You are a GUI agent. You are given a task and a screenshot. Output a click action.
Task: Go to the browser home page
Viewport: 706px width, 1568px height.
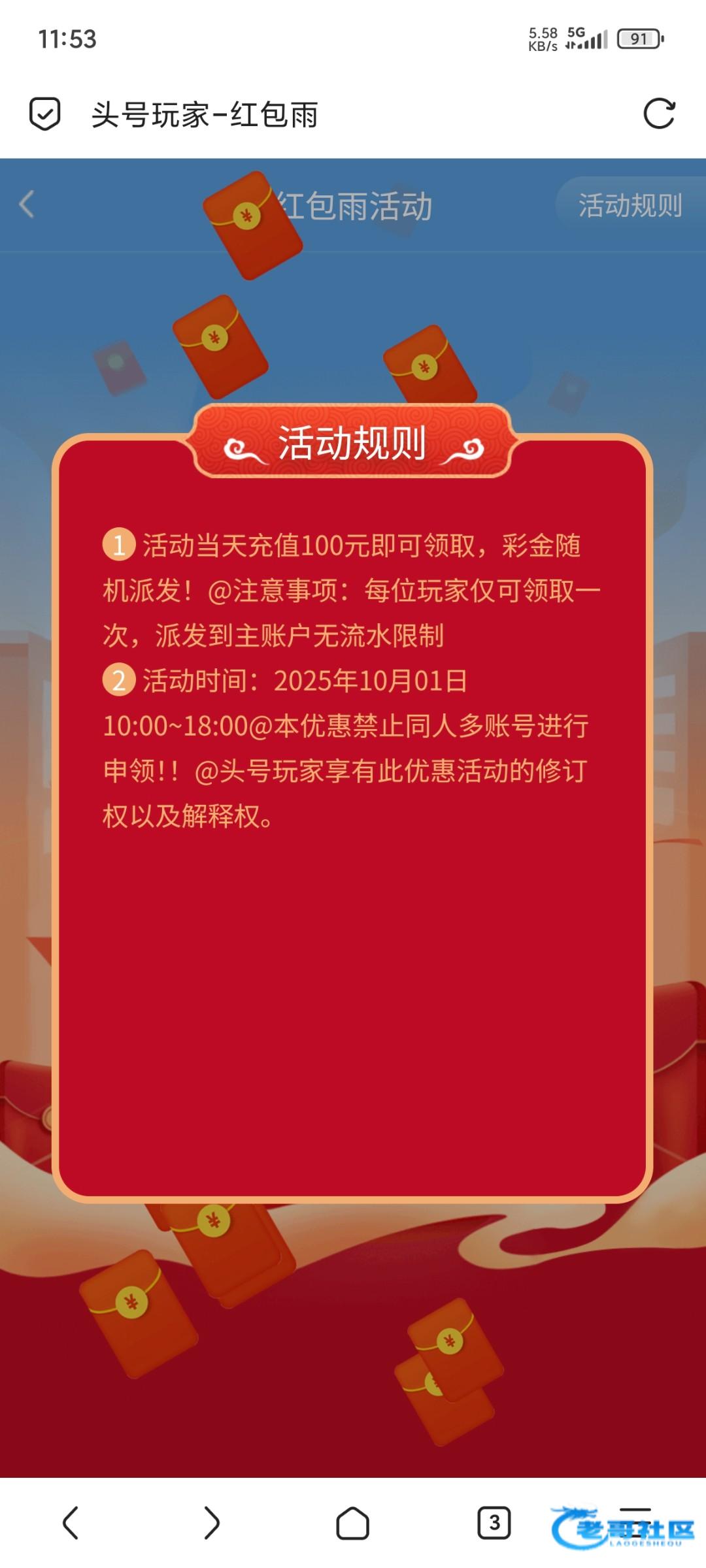click(353, 1523)
